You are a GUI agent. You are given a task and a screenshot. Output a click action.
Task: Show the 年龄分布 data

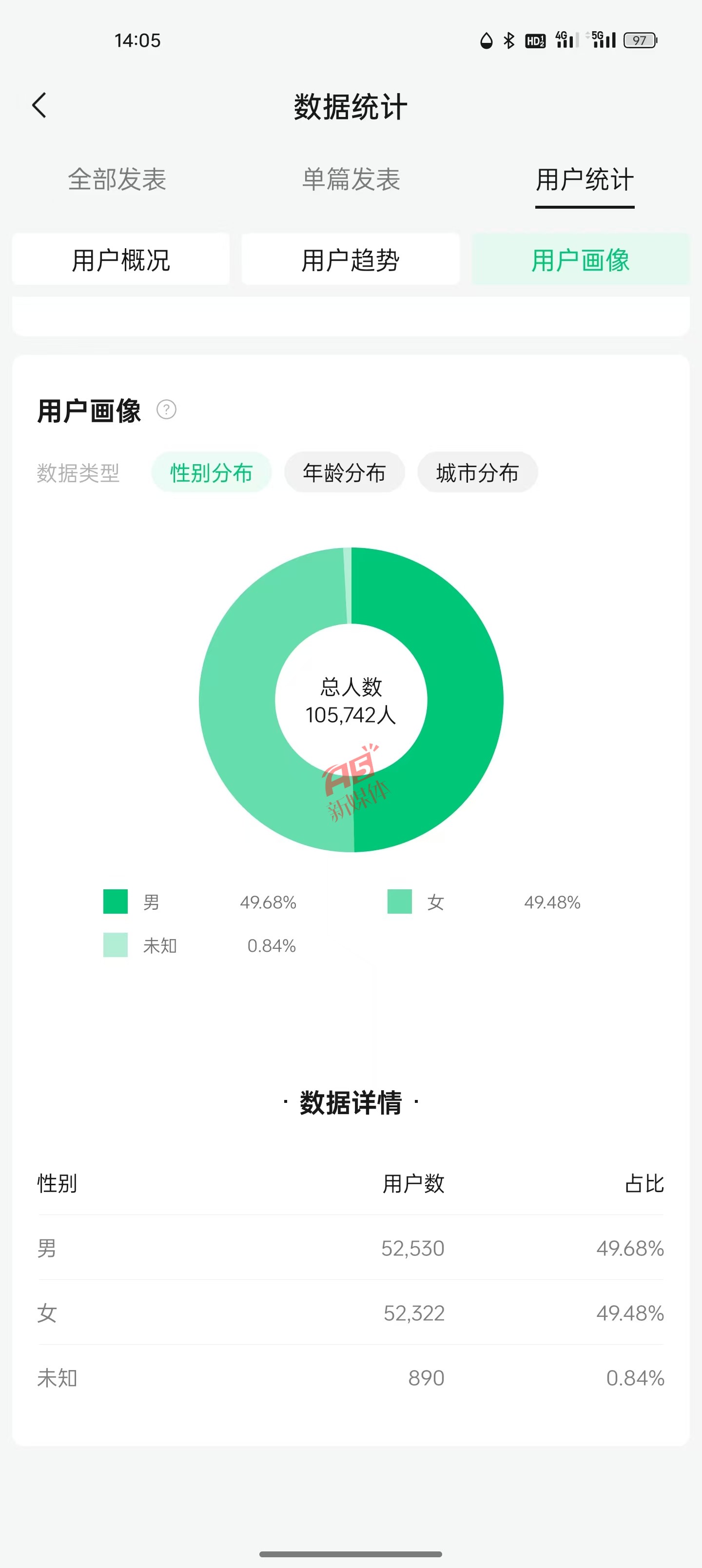click(344, 472)
